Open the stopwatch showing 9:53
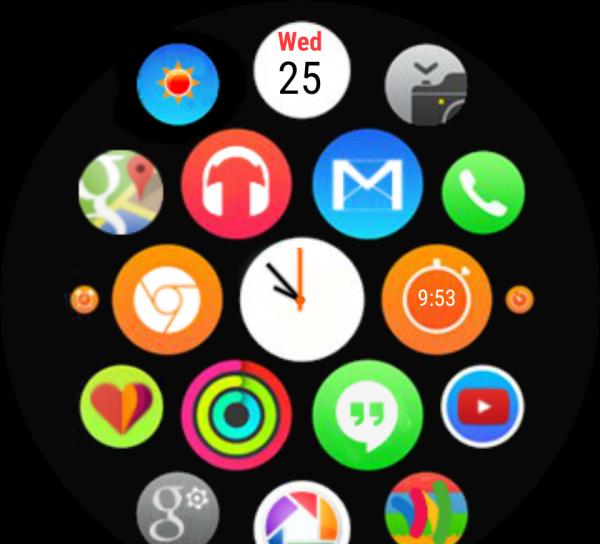Screen dimensions: 600x544 pyautogui.click(x=435, y=298)
